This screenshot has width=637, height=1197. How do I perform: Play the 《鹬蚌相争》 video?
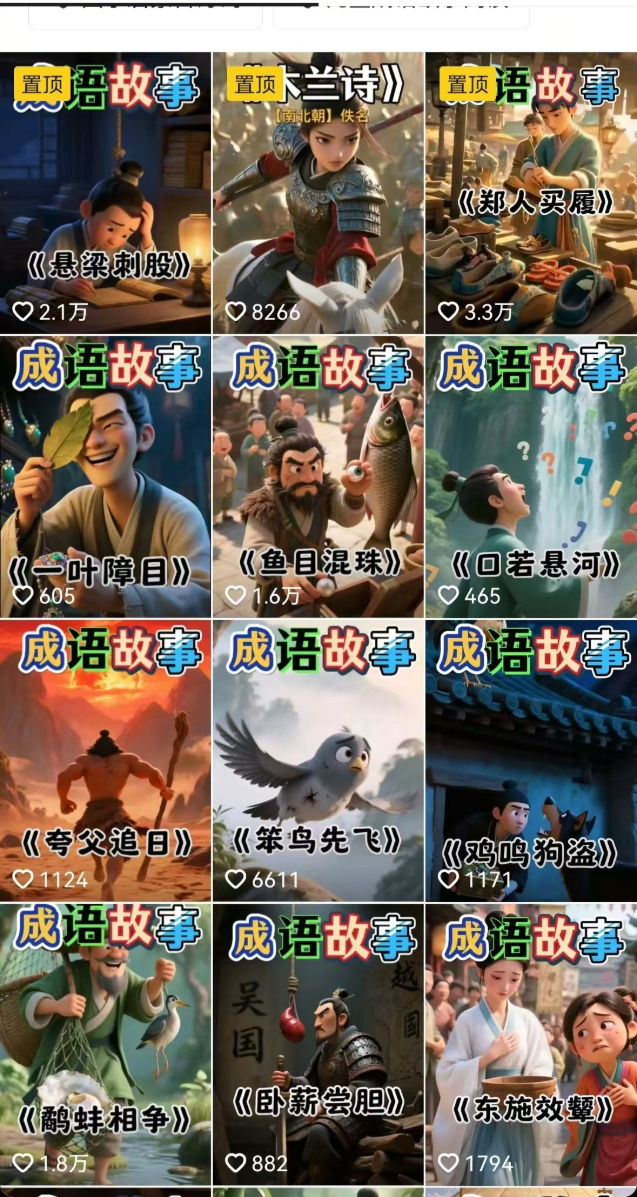[105, 1044]
